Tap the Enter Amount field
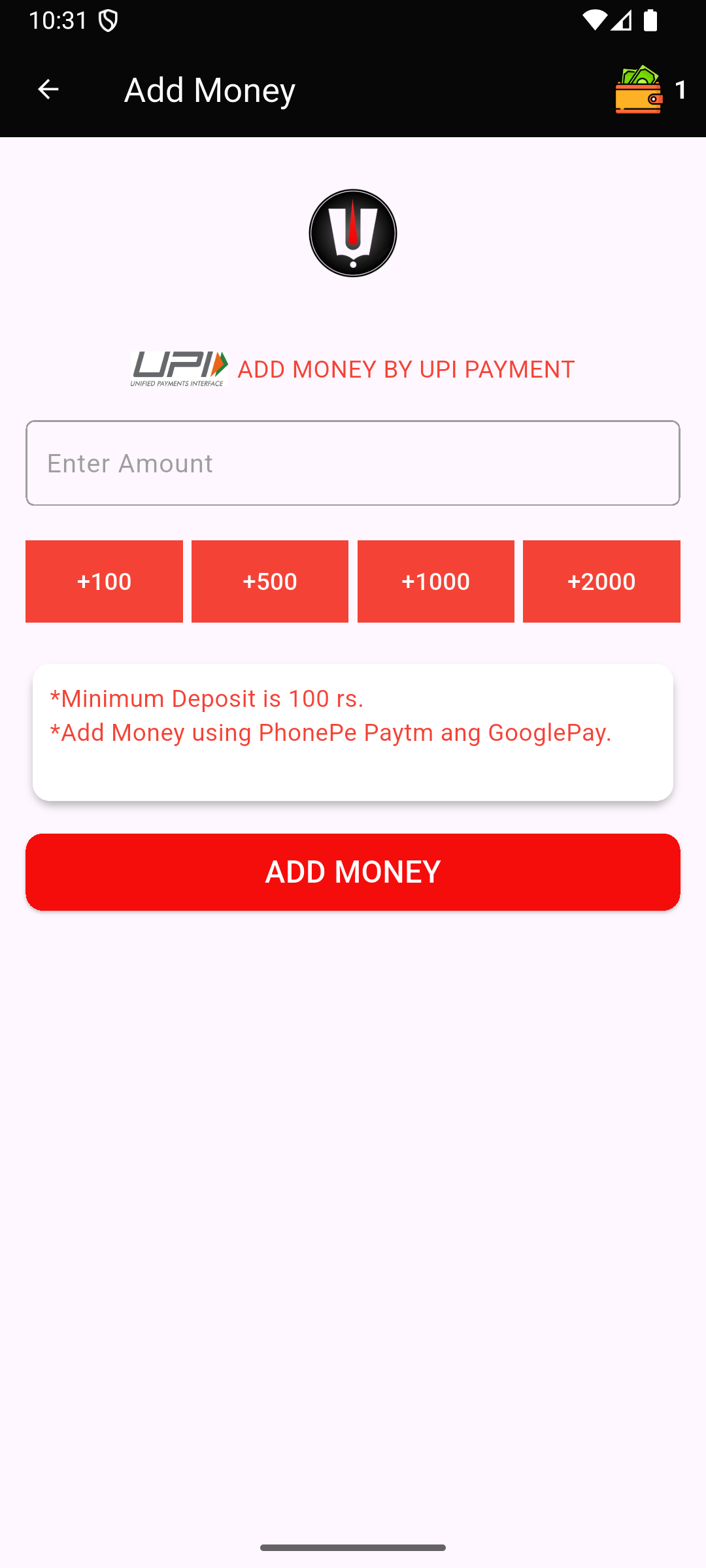The width and height of the screenshot is (706, 1568). [x=353, y=463]
